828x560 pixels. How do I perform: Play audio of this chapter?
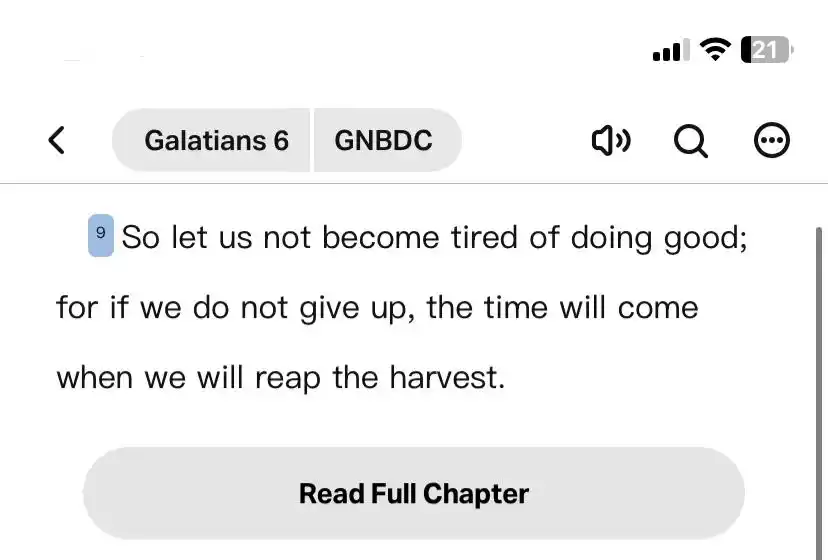point(611,141)
